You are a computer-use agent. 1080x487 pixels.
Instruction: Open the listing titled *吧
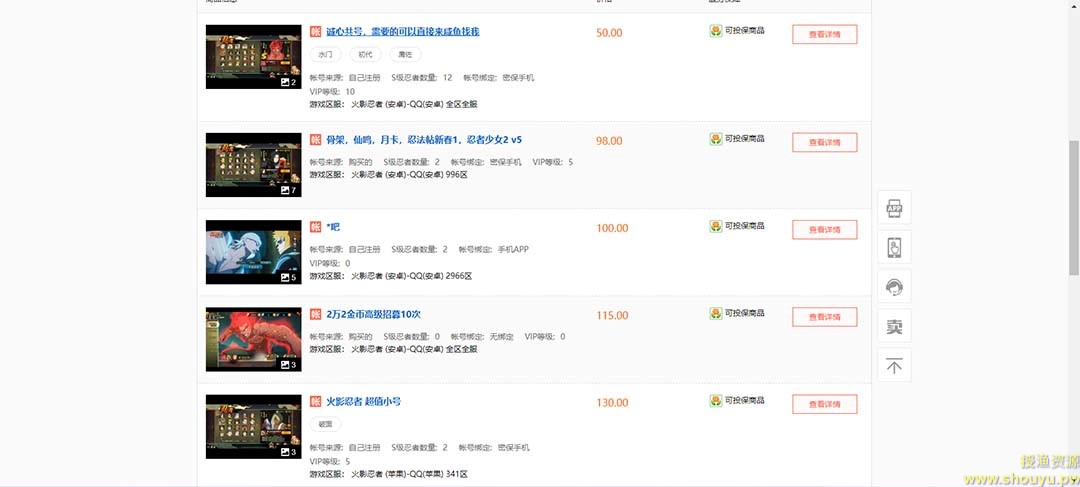tap(333, 227)
